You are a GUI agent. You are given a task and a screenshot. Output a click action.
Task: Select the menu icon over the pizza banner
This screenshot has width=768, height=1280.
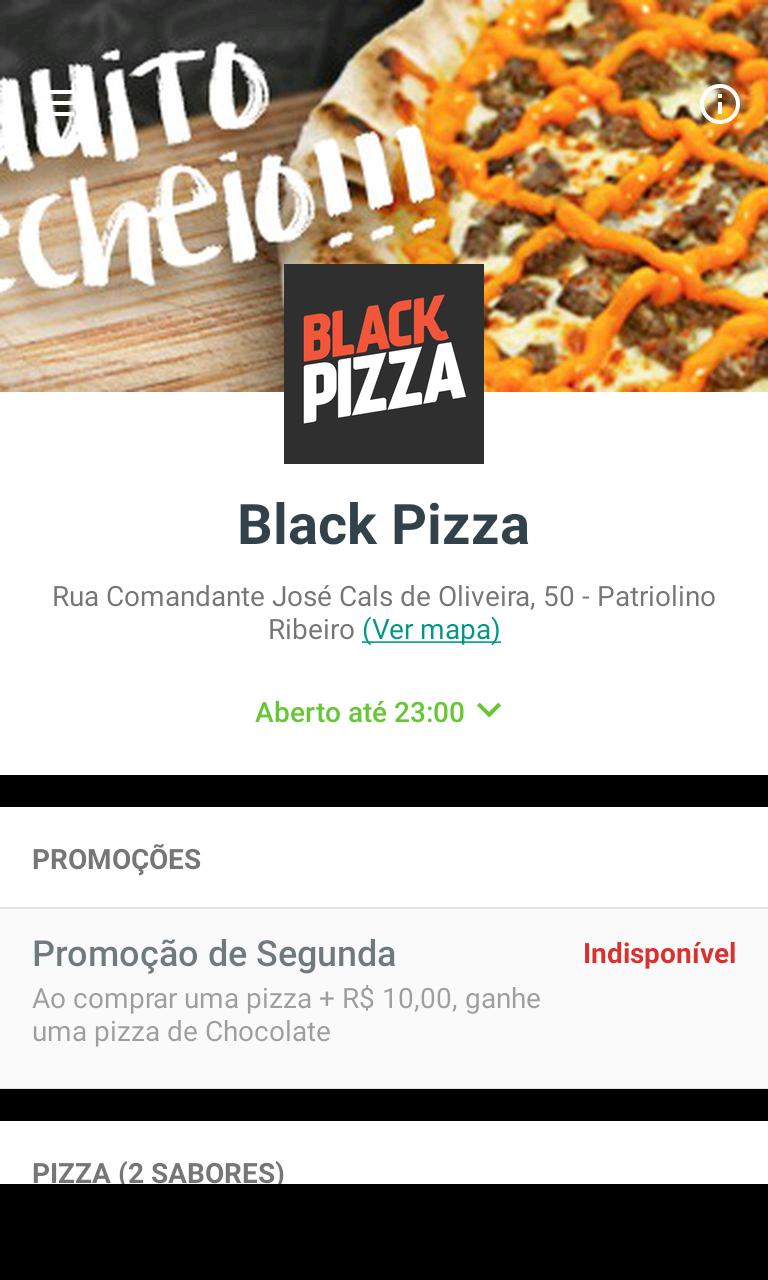click(62, 103)
